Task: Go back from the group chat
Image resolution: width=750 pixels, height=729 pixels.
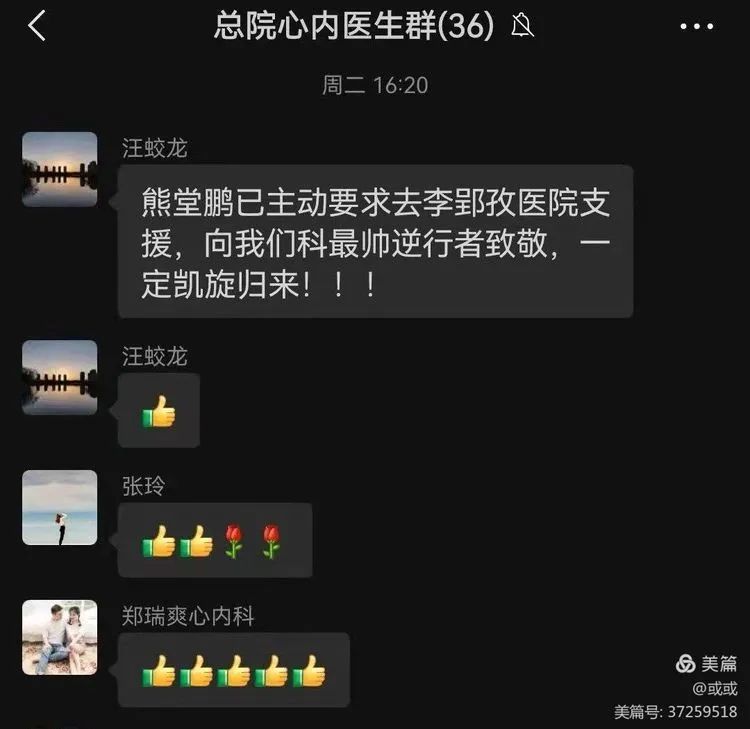Action: tap(37, 26)
